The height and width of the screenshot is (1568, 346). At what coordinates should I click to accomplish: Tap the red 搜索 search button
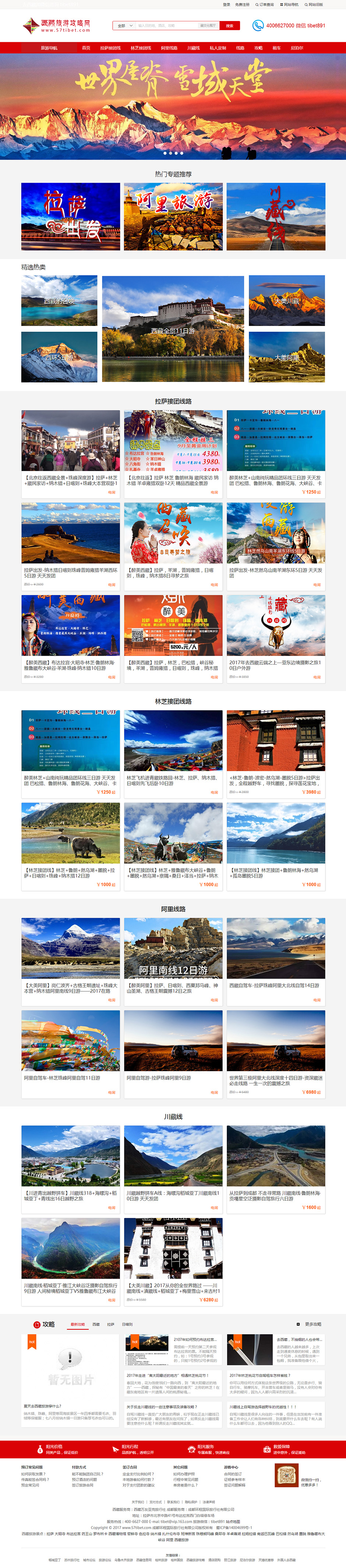pyautogui.click(x=229, y=26)
